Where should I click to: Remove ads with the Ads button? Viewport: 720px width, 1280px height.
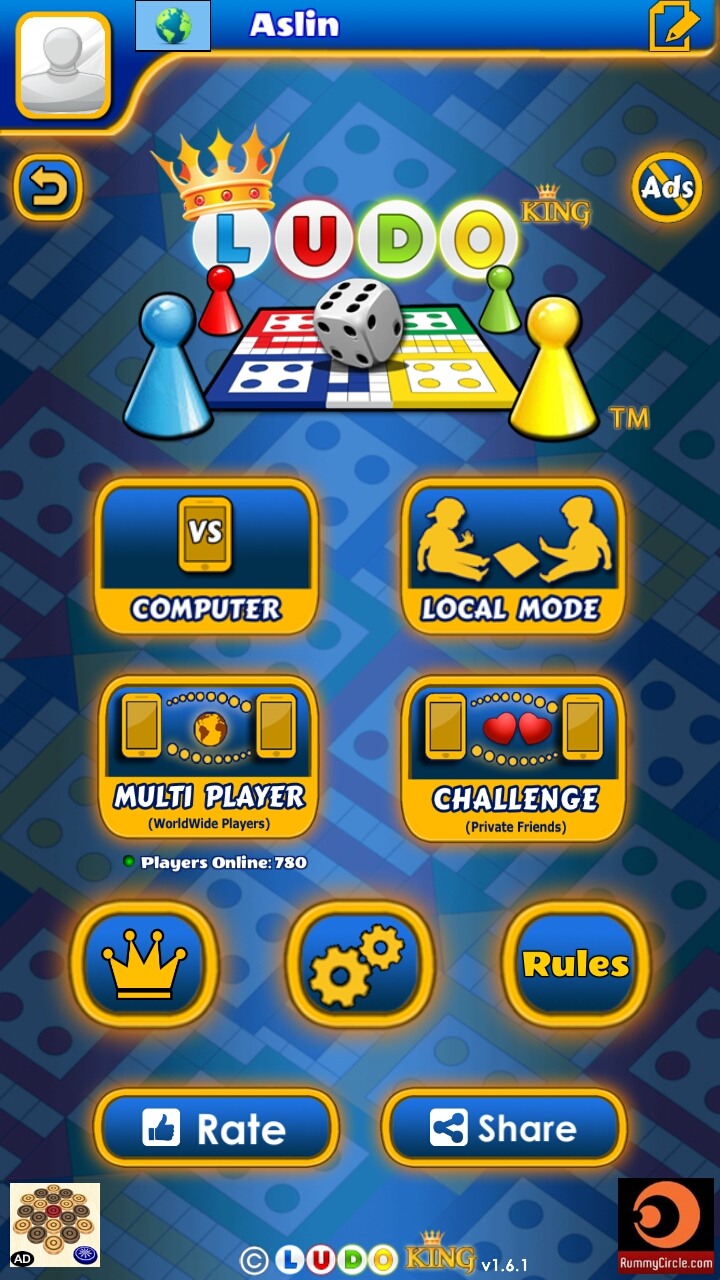click(667, 186)
